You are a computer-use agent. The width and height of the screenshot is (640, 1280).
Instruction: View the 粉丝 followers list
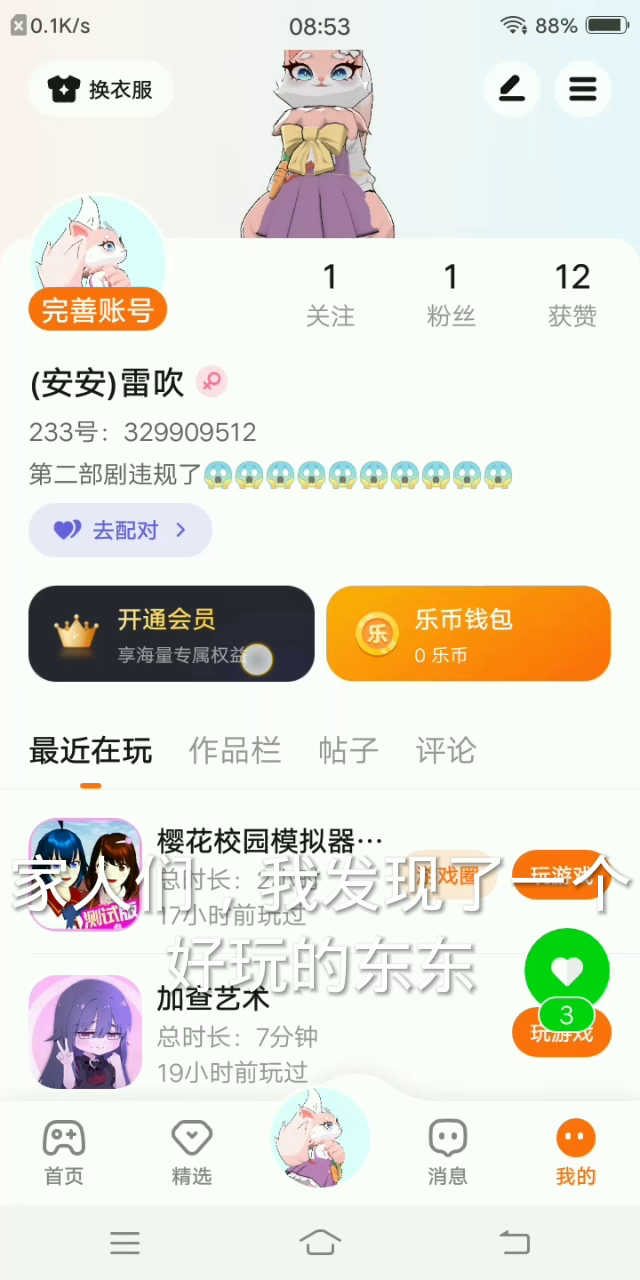450,295
